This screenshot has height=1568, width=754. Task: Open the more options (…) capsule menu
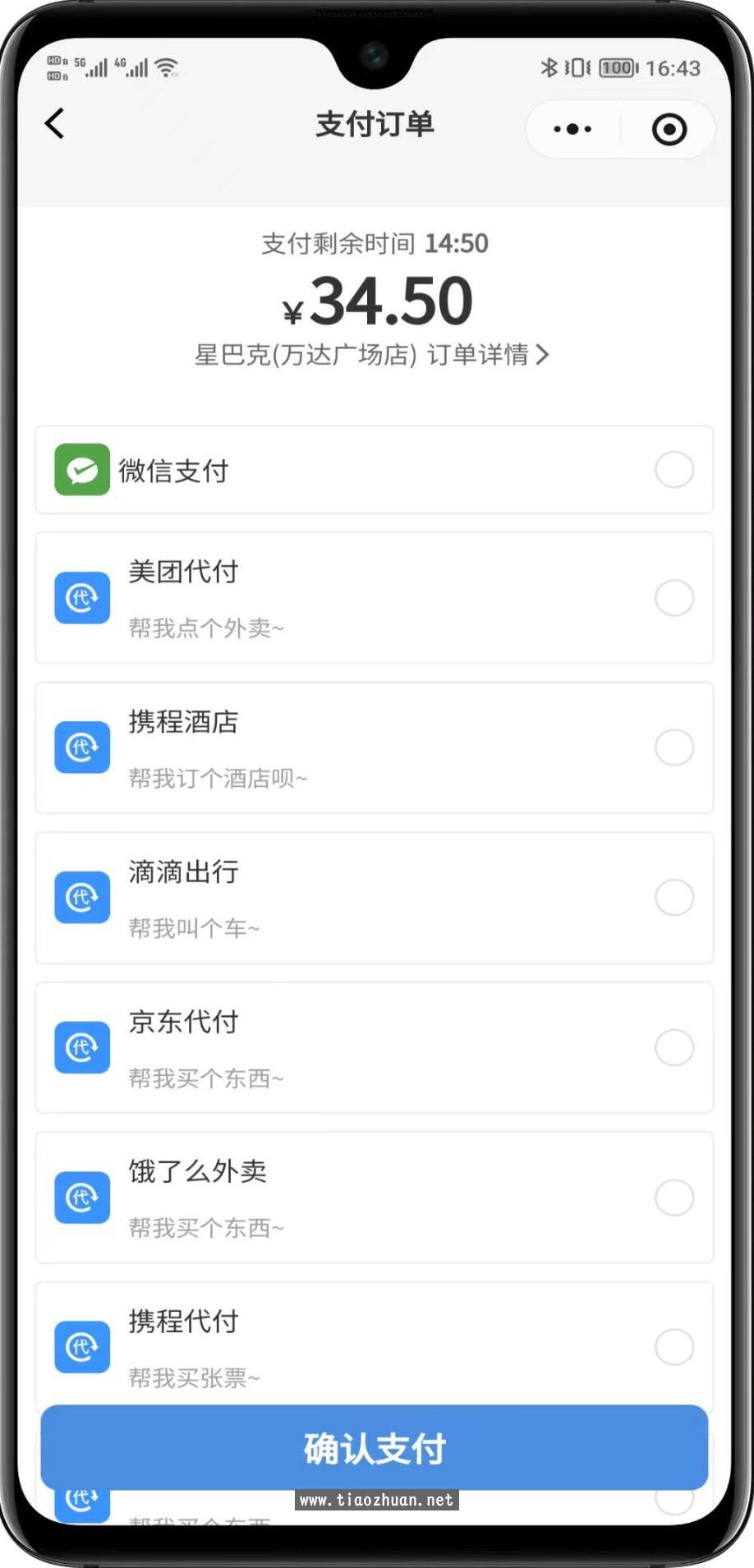[571, 128]
